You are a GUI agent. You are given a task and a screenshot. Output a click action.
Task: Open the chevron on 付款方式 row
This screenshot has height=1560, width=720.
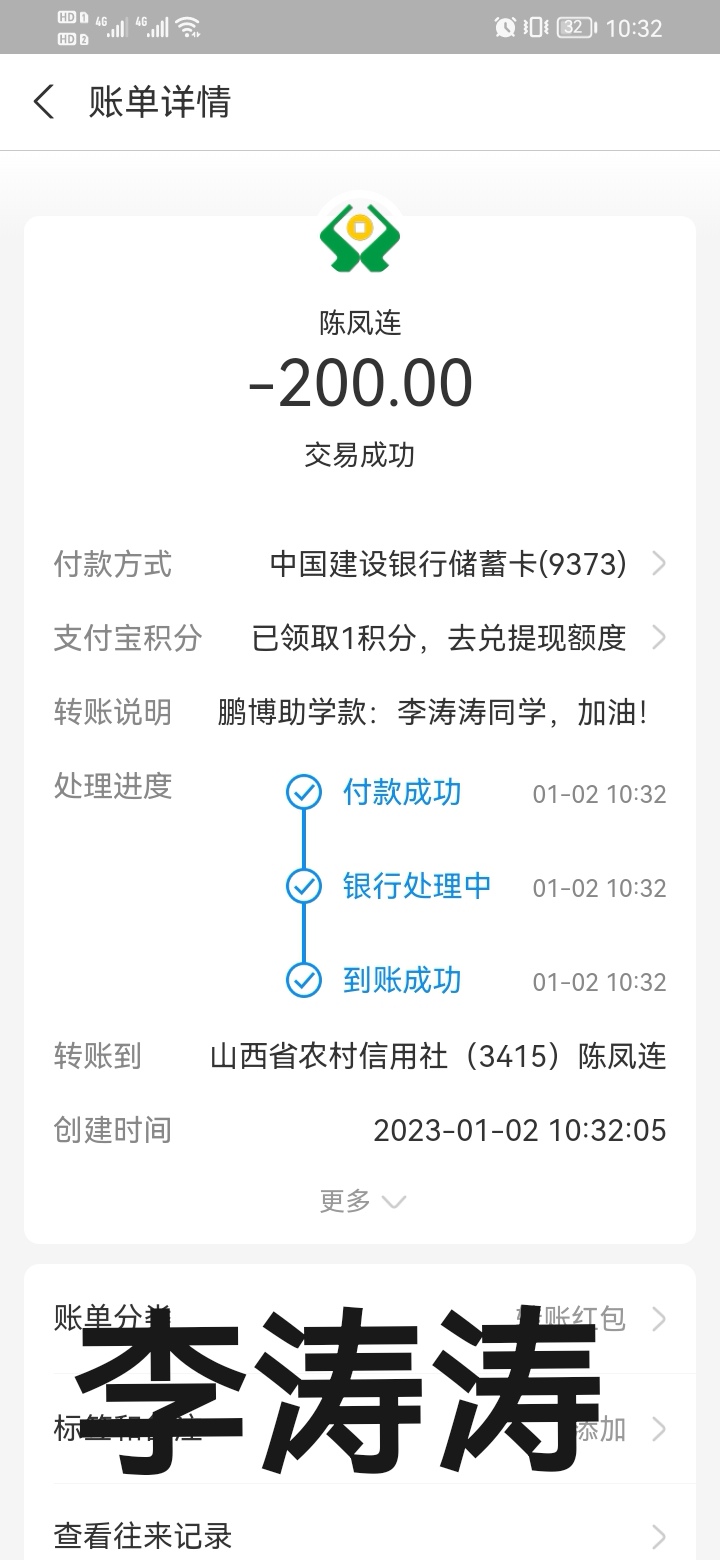click(x=660, y=564)
